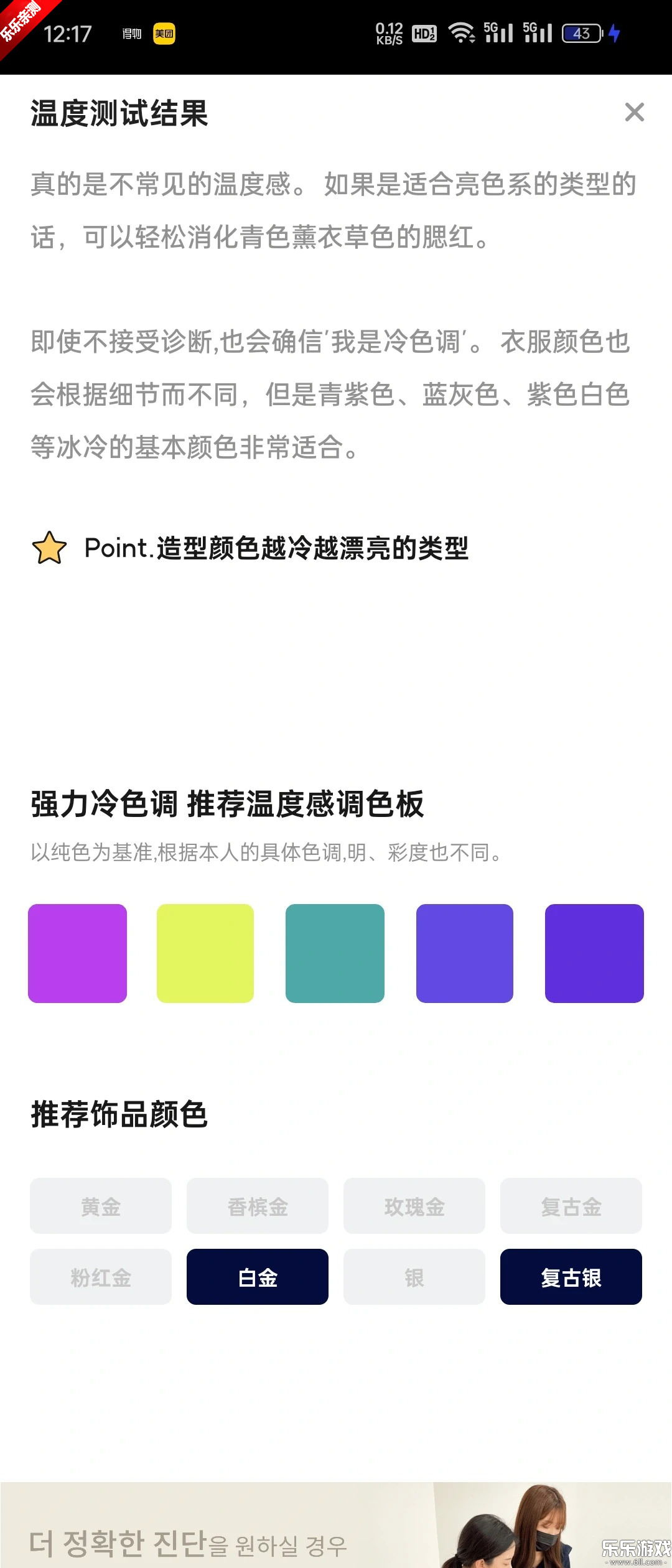Select the 香槟金 accessory color chip
Image resolution: width=672 pixels, height=1568 pixels.
tap(258, 1206)
